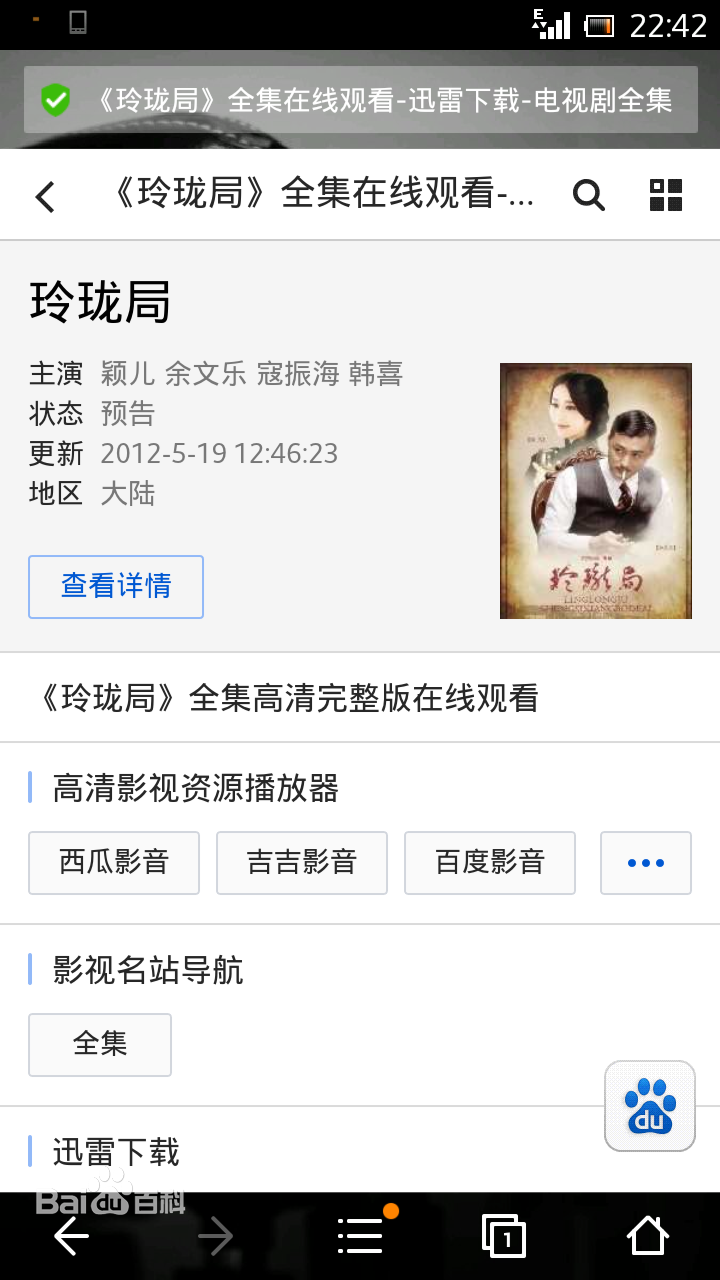Tap the forward navigation arrow
720x1280 pixels.
[x=215, y=1236]
